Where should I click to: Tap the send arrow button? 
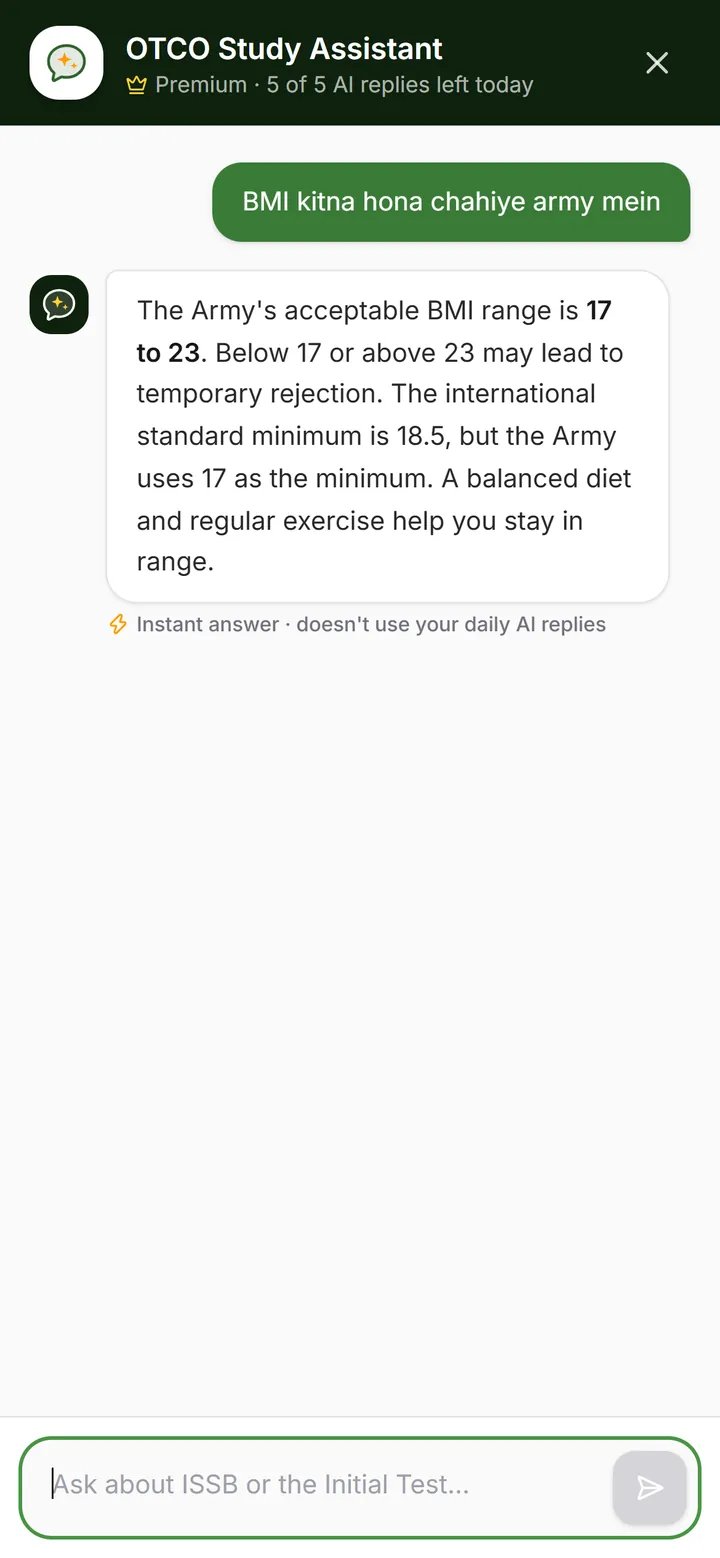click(650, 1488)
